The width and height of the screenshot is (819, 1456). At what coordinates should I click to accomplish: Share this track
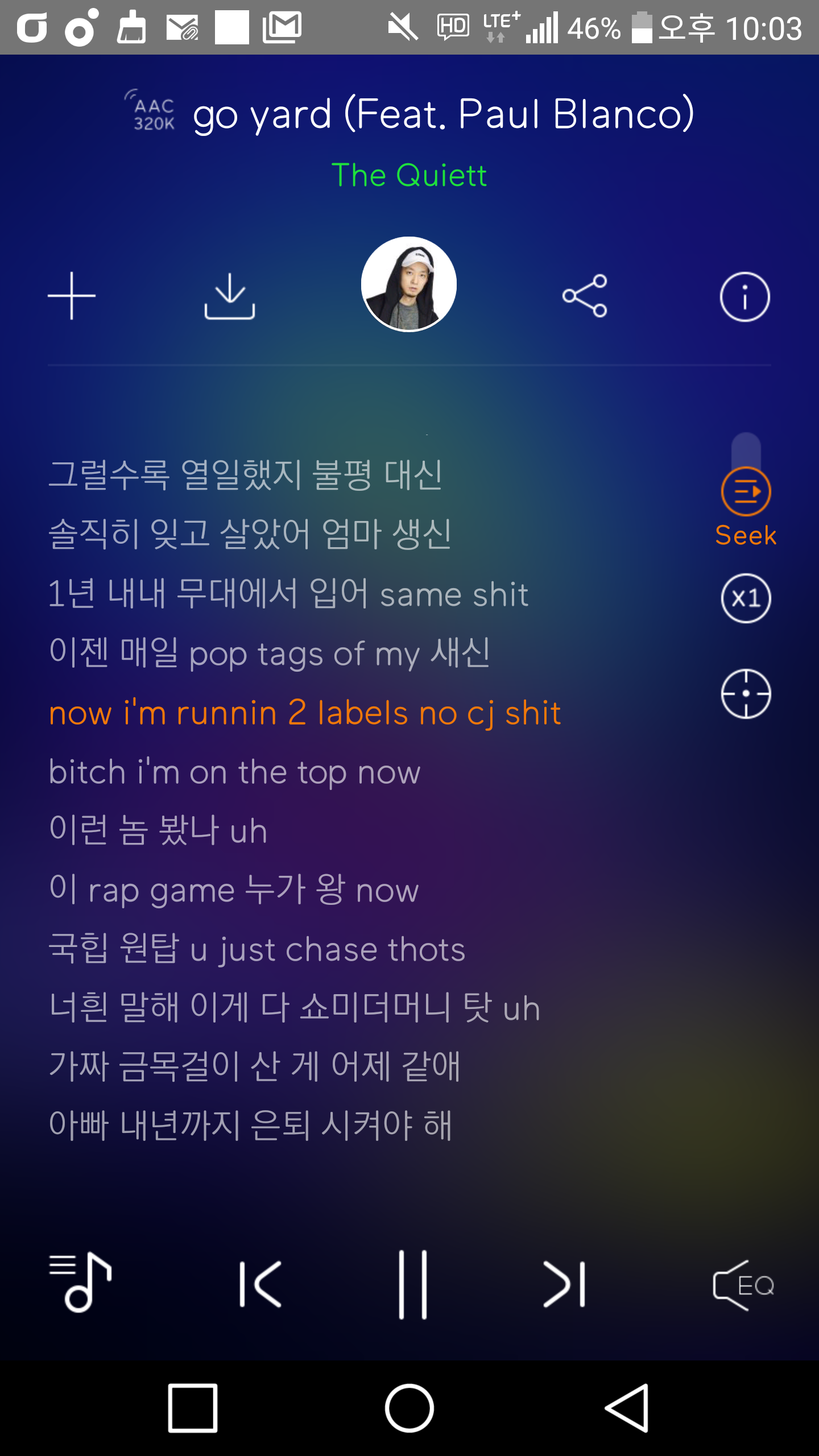coord(585,296)
